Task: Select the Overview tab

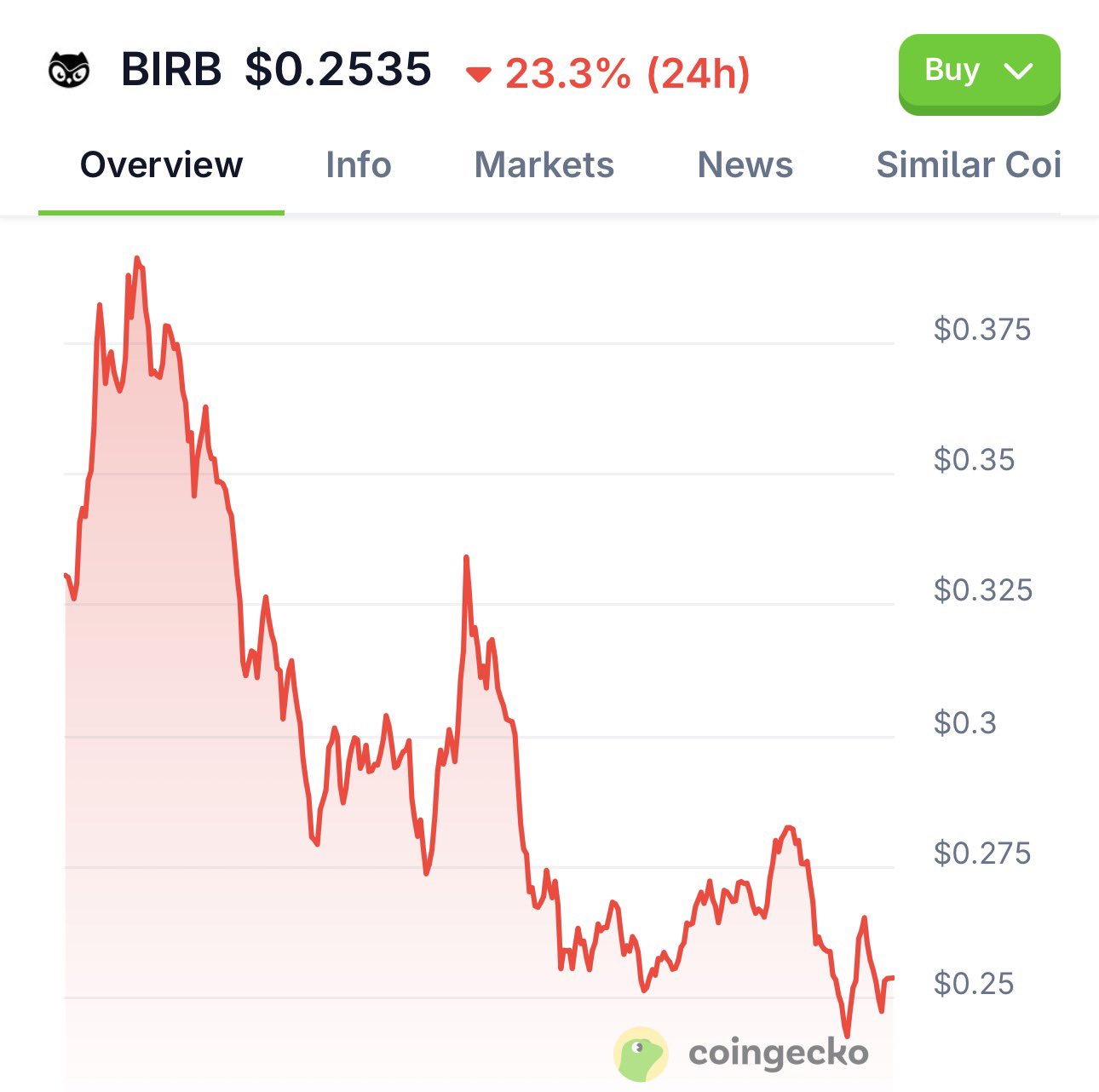Action: pos(161,165)
